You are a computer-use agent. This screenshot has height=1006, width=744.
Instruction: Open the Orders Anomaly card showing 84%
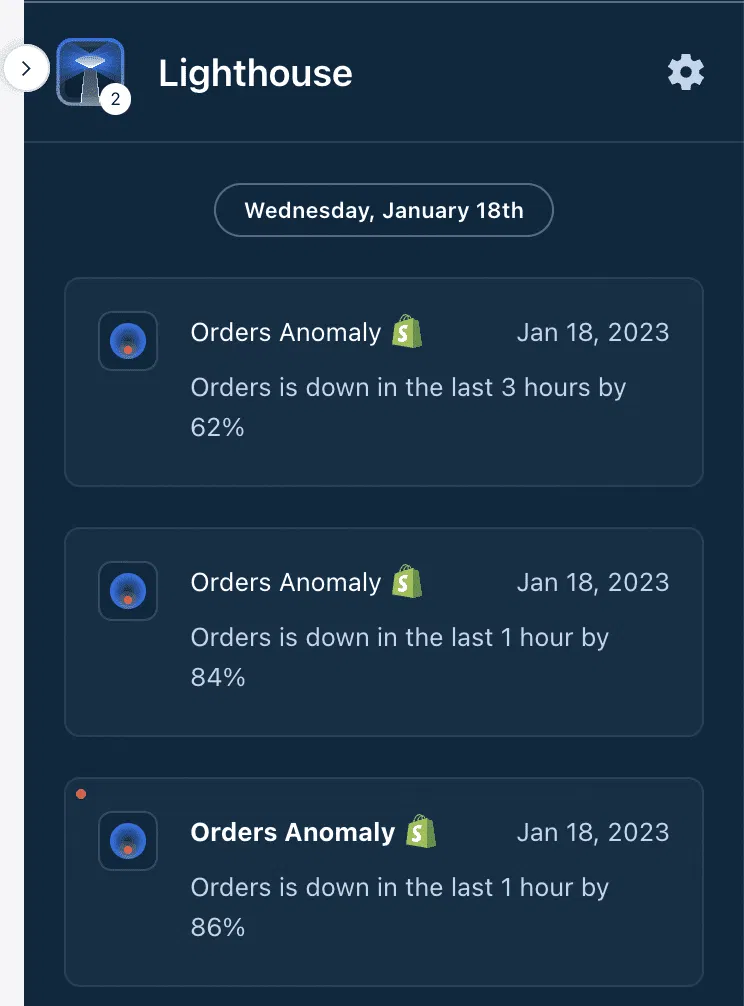(x=384, y=632)
